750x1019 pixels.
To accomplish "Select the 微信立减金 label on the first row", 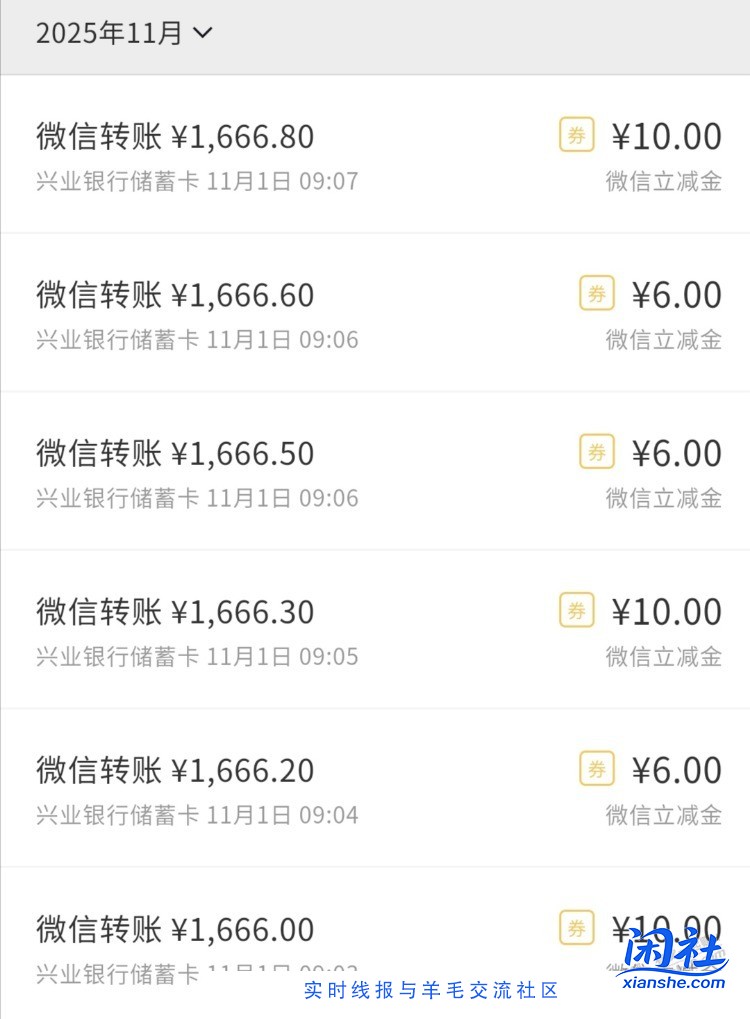I will coord(663,182).
